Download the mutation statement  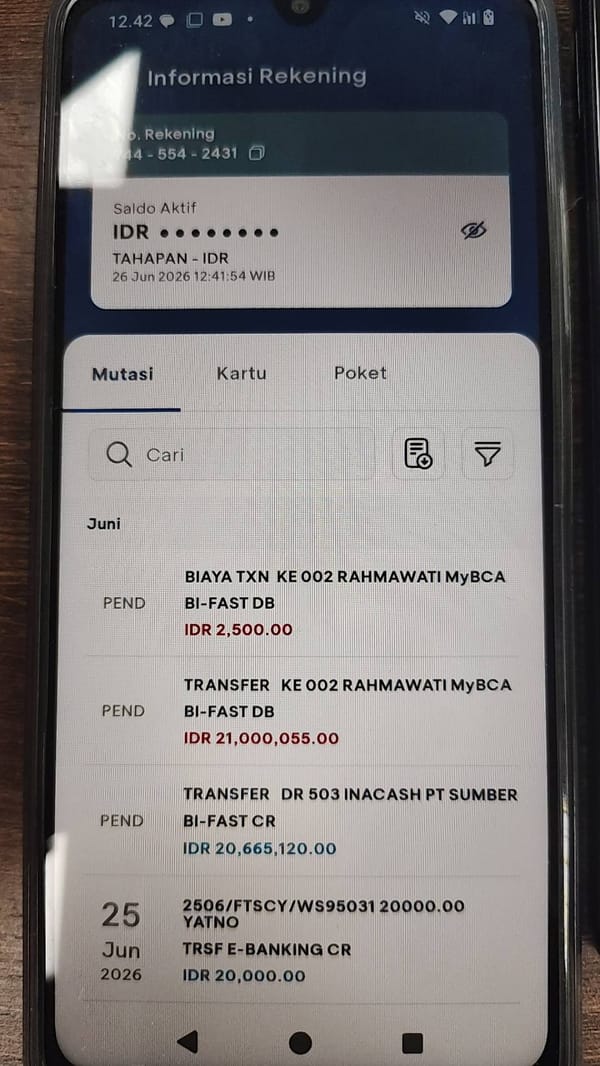418,453
